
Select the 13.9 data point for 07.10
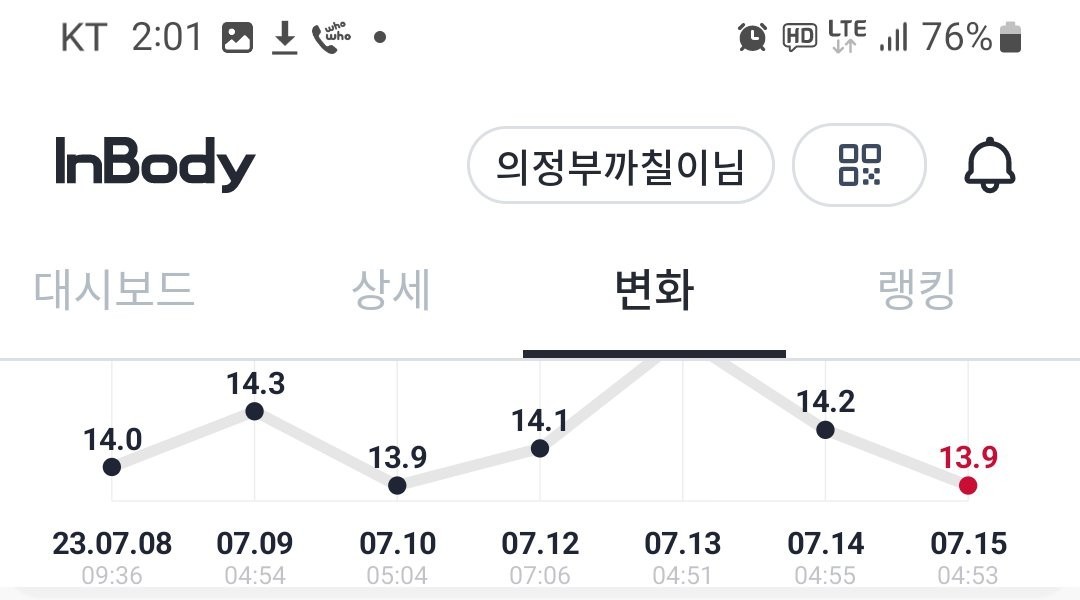[397, 485]
